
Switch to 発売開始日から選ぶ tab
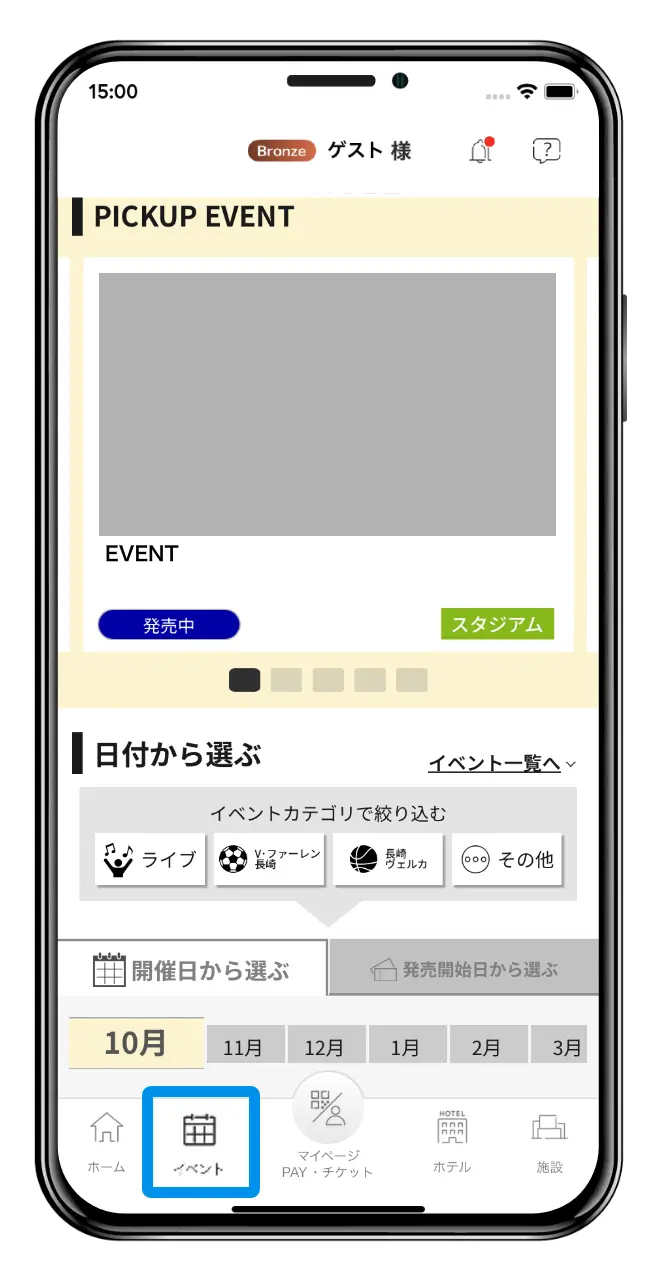pyautogui.click(x=464, y=969)
